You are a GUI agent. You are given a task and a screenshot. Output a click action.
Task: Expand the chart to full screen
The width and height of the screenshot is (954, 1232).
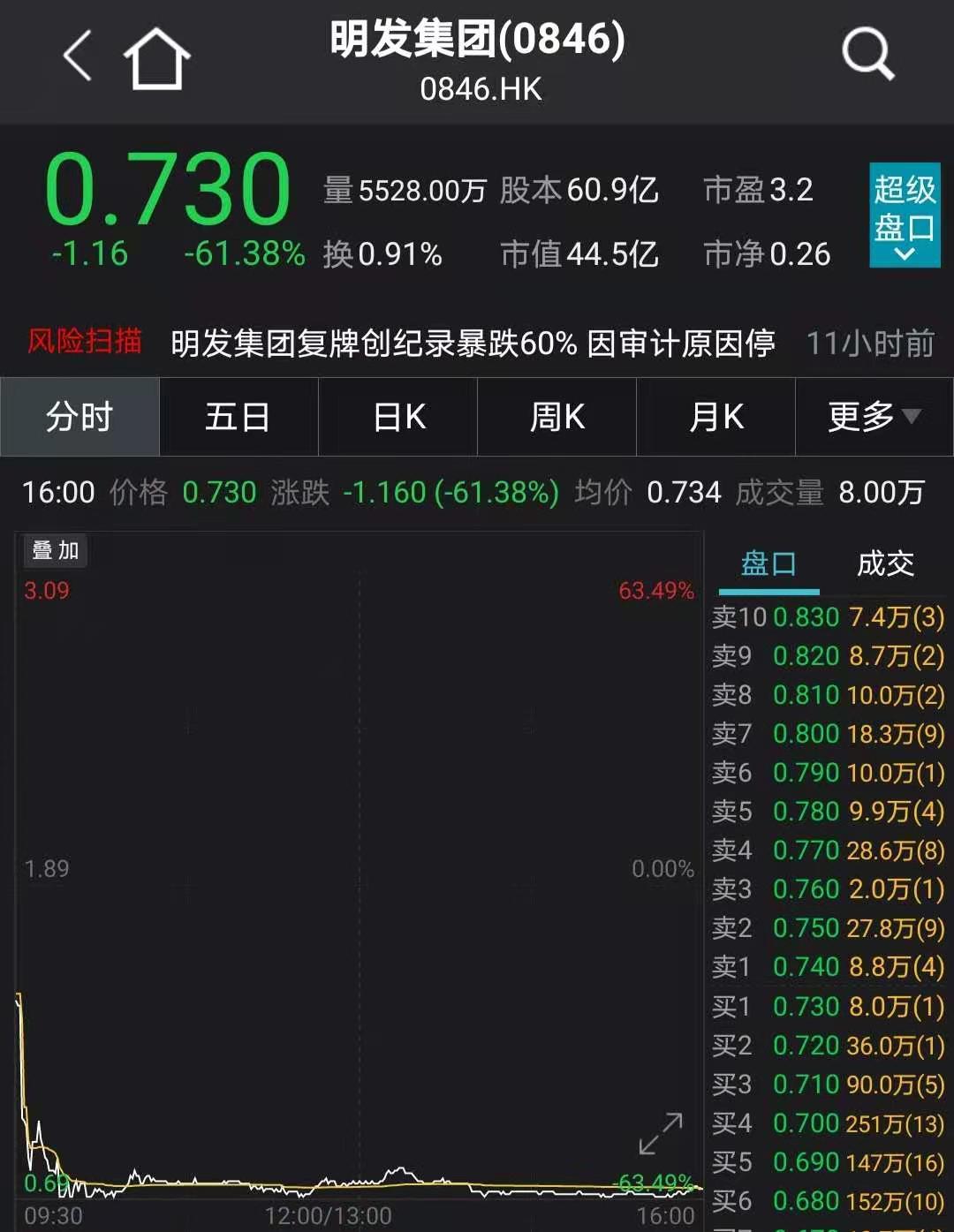point(661,1133)
